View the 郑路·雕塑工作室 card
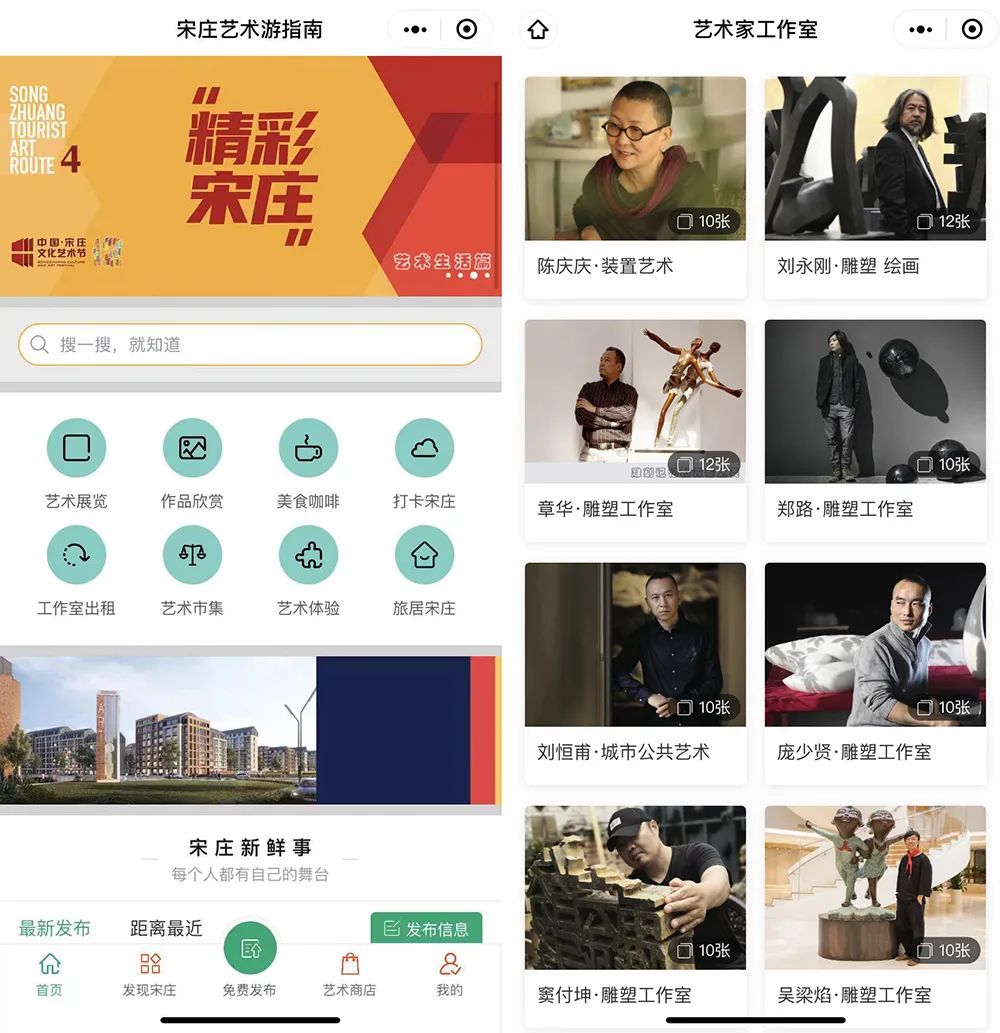The image size is (1000, 1033). point(875,430)
